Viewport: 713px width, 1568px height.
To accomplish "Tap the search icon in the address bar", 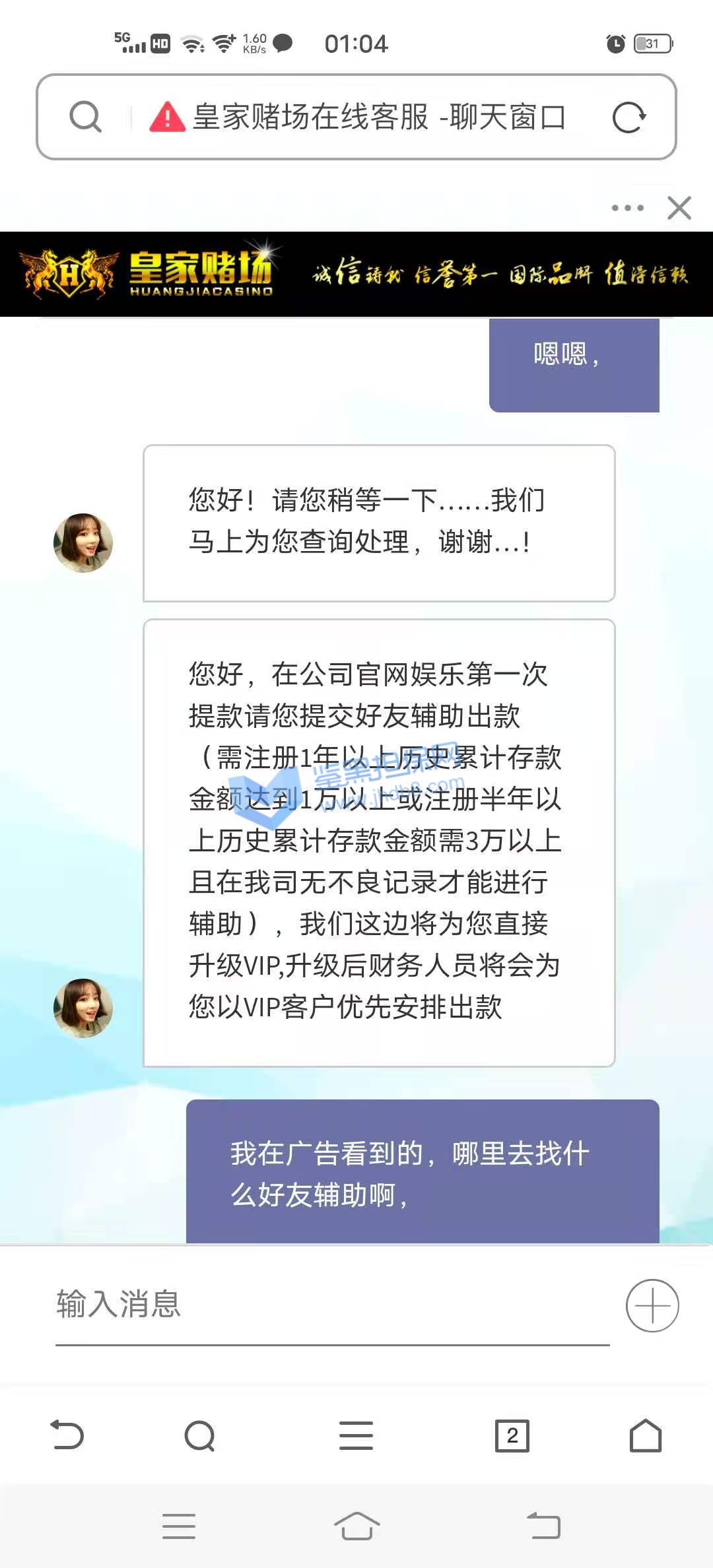I will pyautogui.click(x=85, y=117).
